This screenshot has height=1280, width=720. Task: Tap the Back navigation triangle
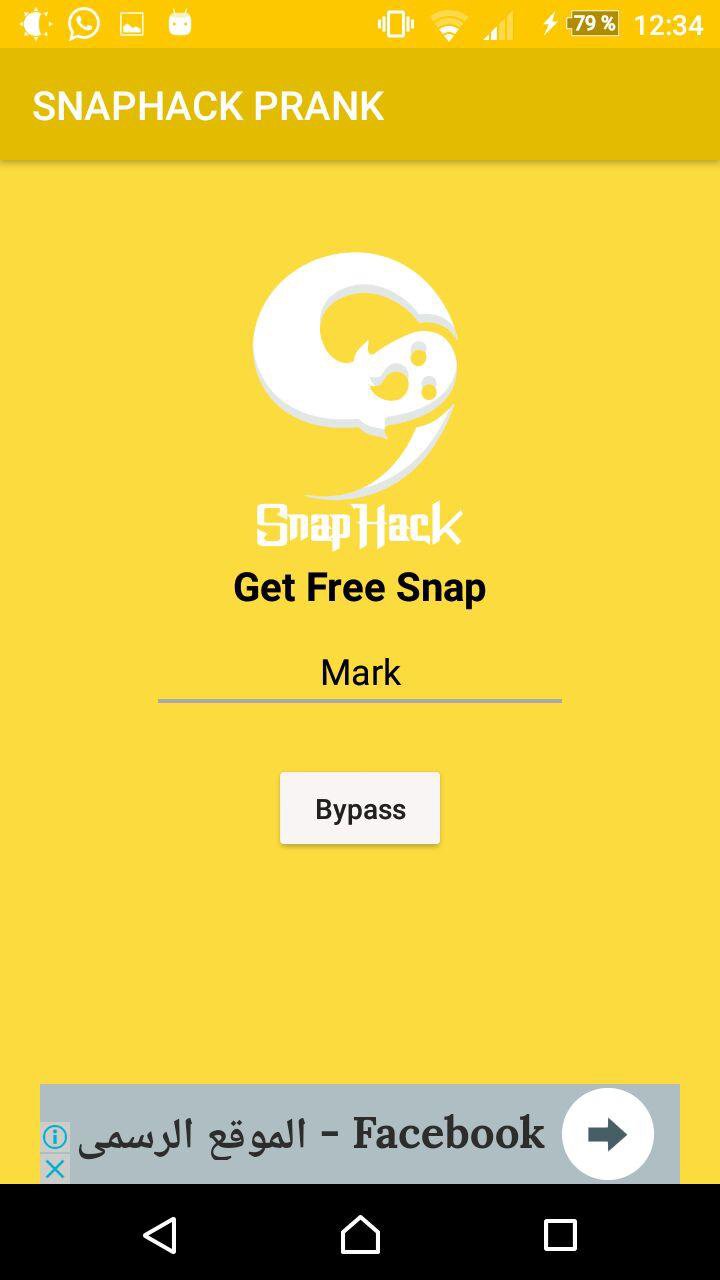click(161, 1236)
